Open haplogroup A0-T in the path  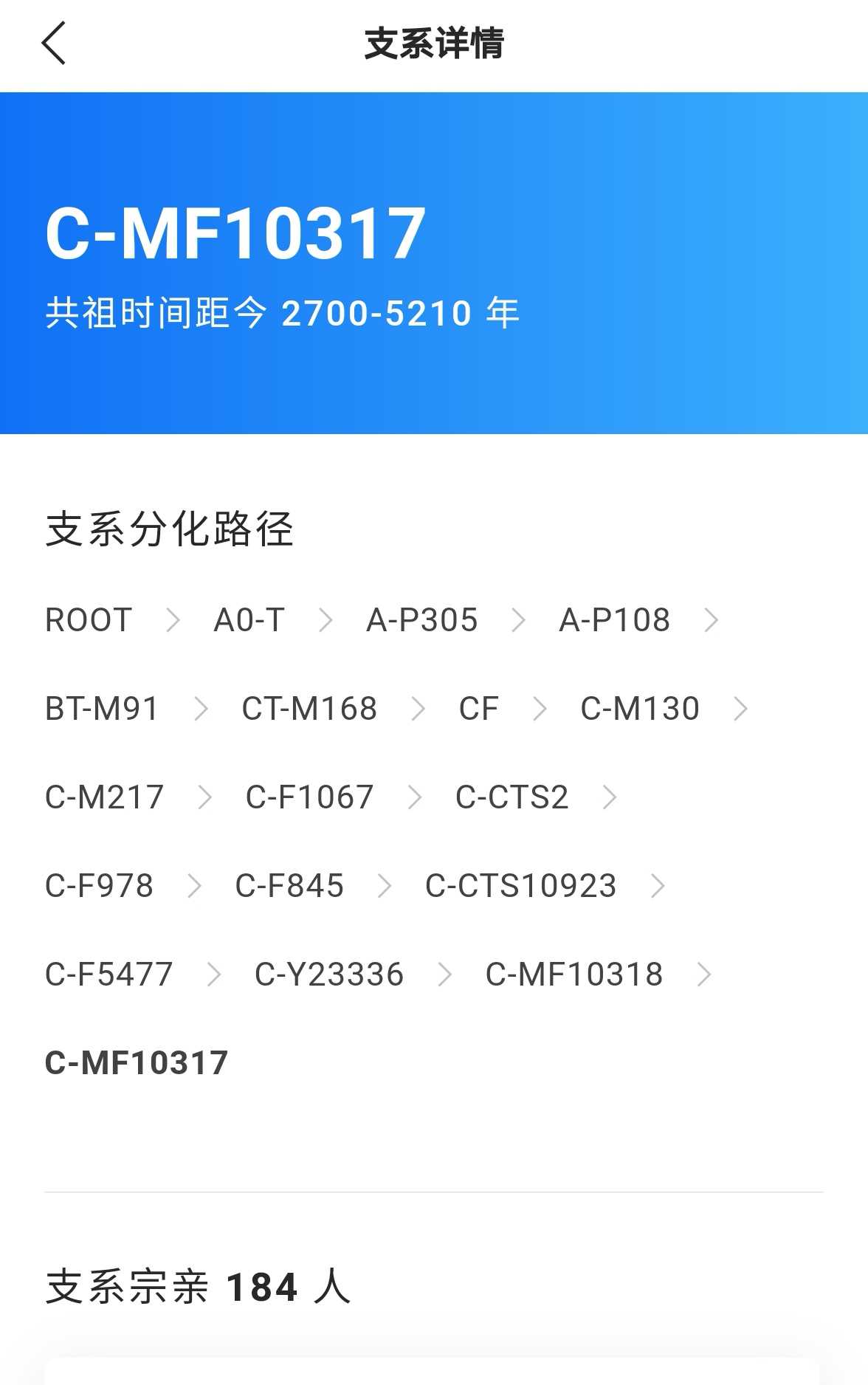pyautogui.click(x=249, y=620)
